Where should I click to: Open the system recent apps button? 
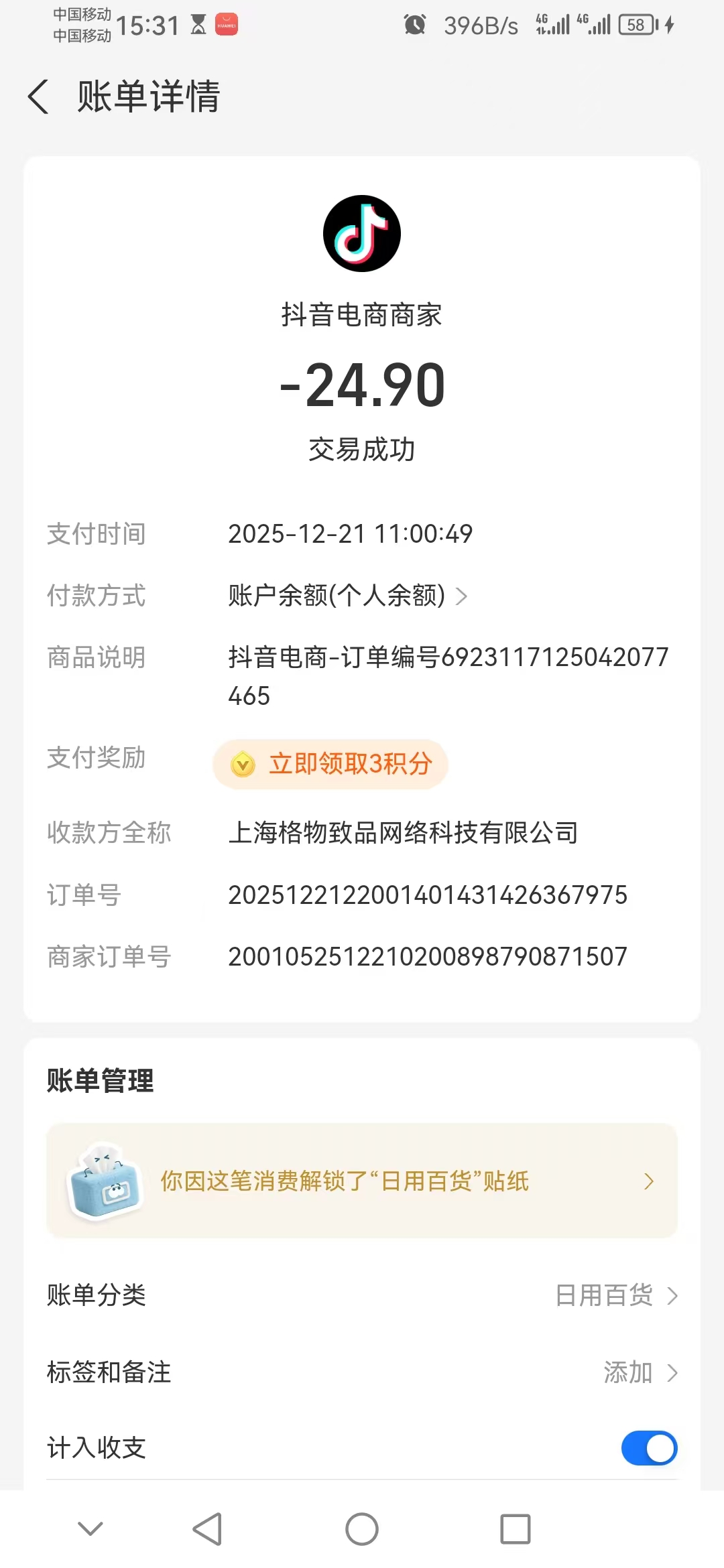(x=515, y=1529)
